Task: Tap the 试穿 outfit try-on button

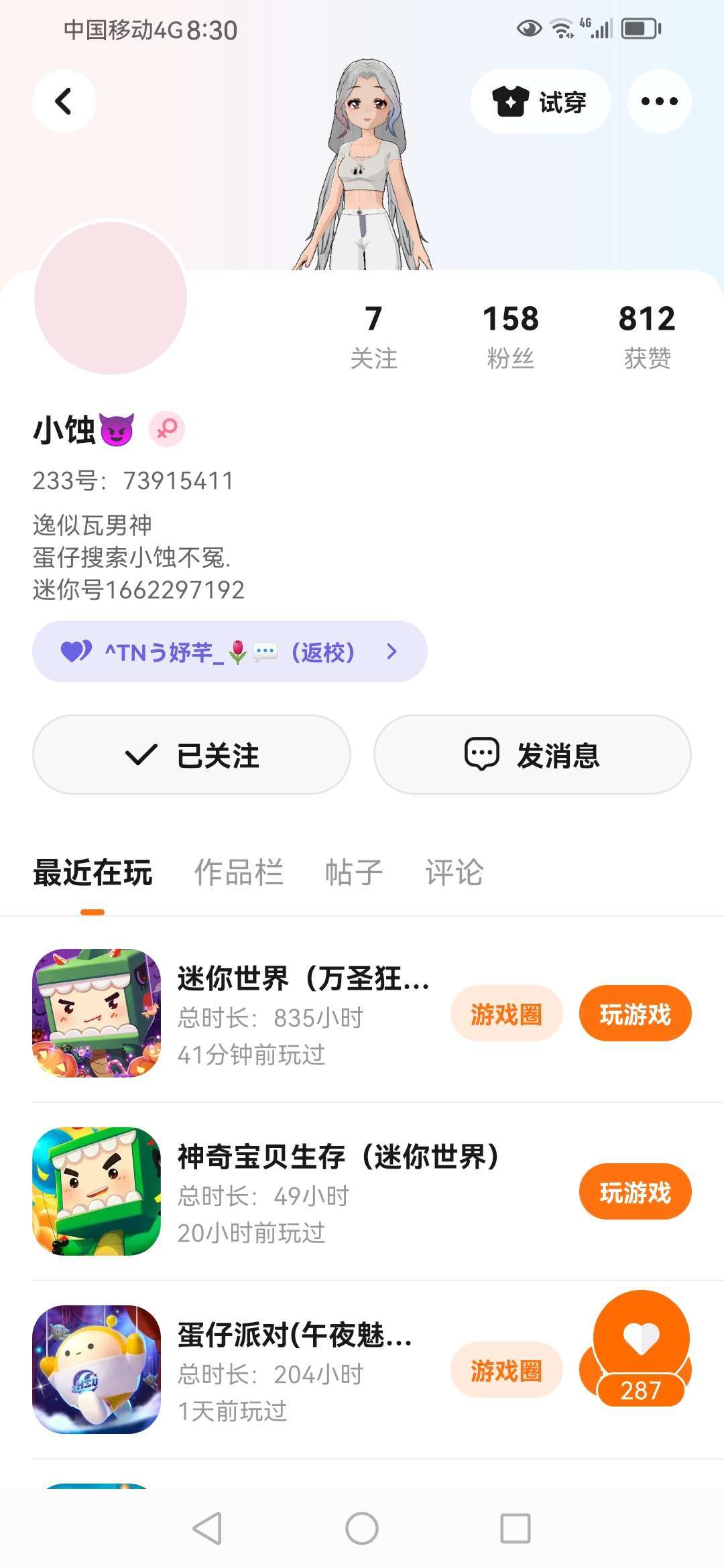Action: pos(540,101)
